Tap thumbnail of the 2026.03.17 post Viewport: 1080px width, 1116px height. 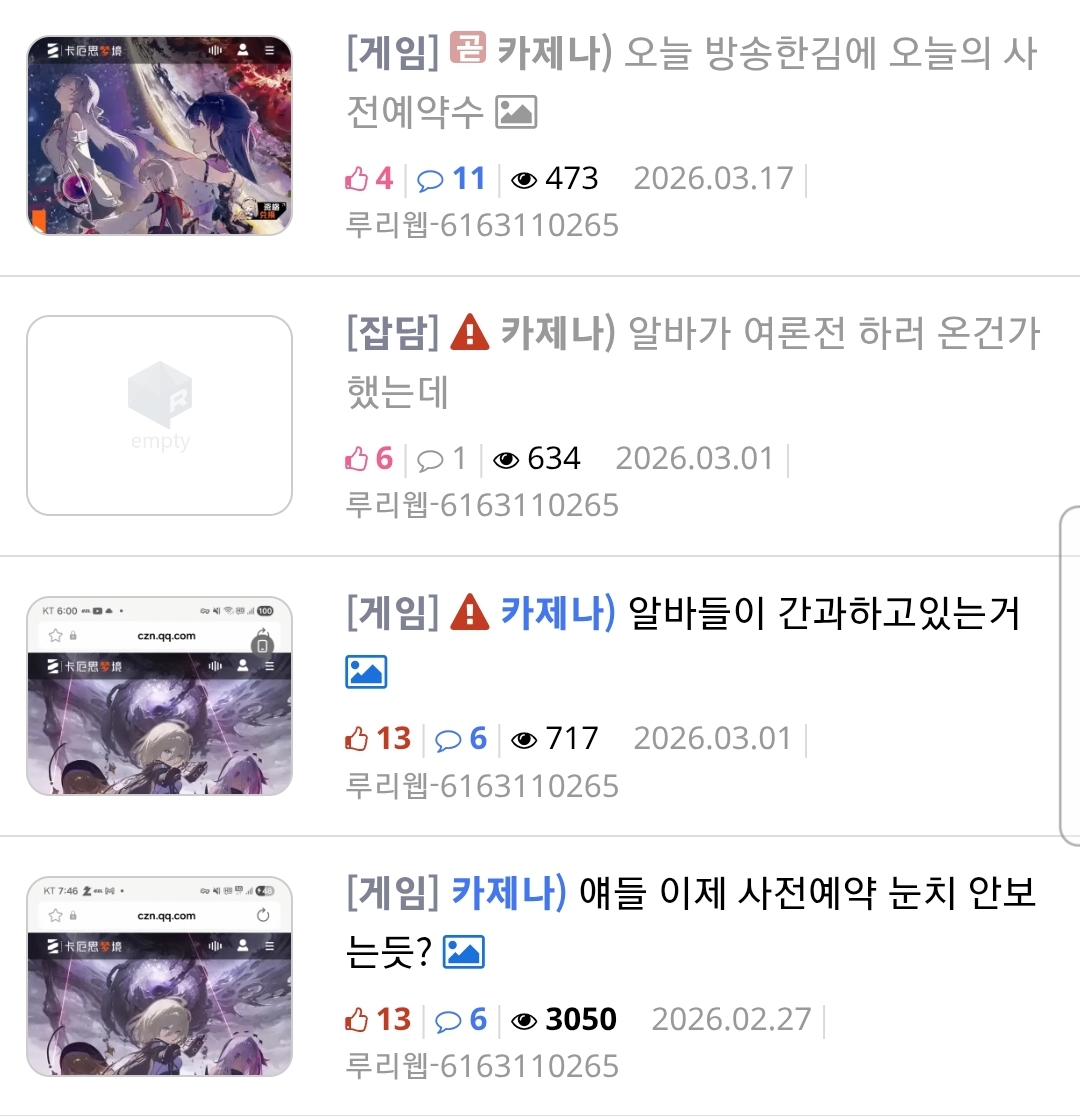(x=160, y=136)
